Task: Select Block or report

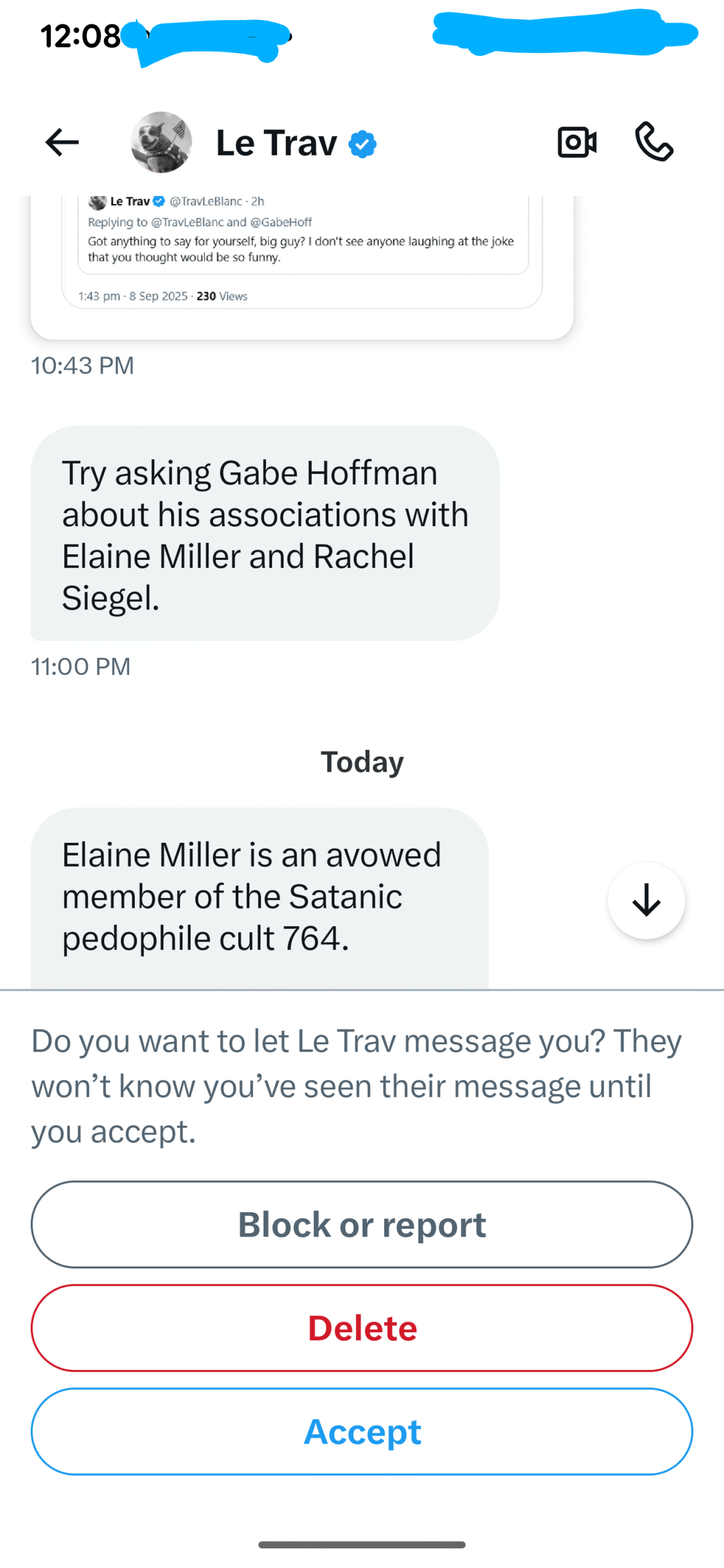Action: pyautogui.click(x=362, y=1224)
